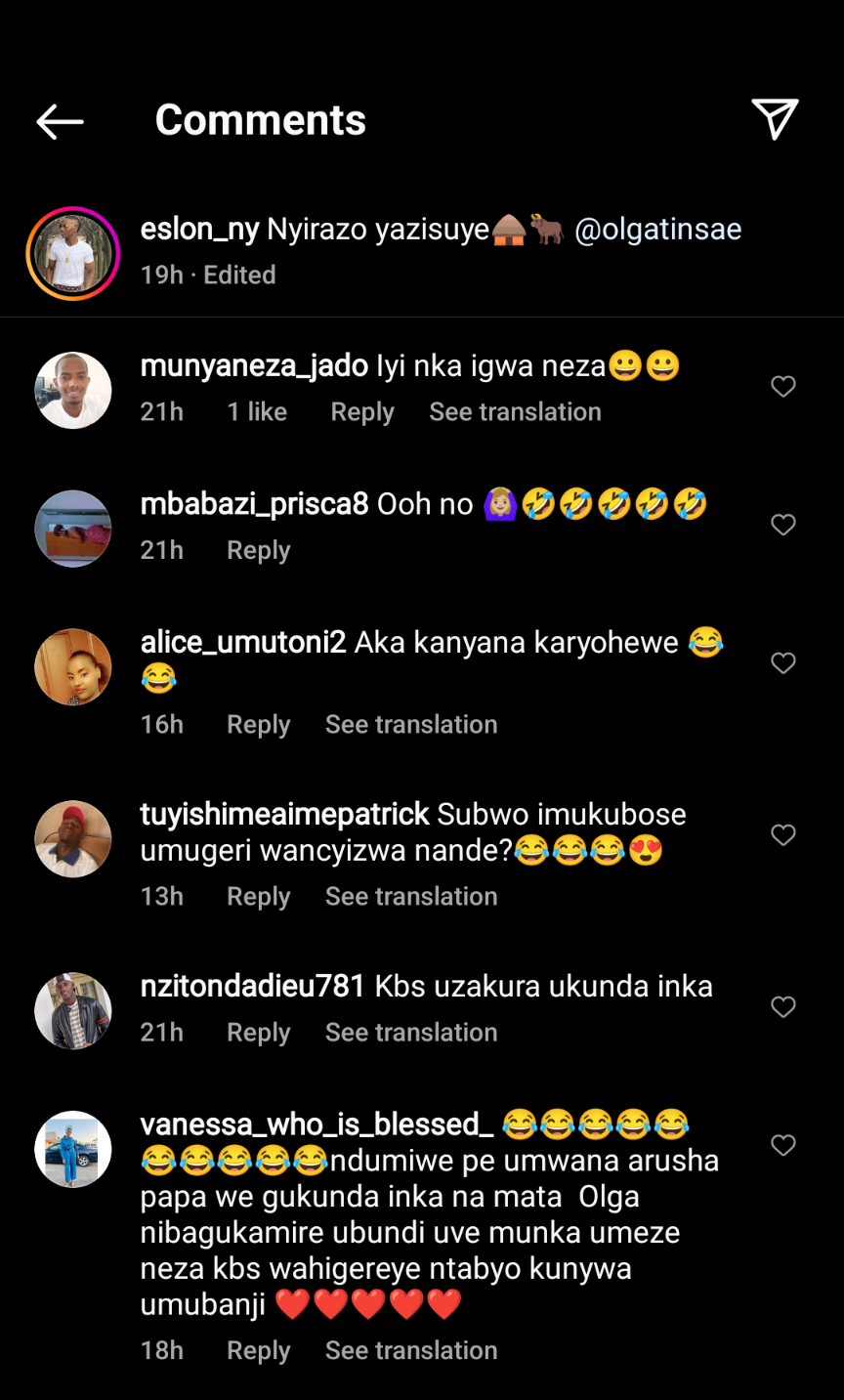Like nzitondadieu781's comment
The width and height of the screenshot is (844, 1400).
coord(783,1007)
